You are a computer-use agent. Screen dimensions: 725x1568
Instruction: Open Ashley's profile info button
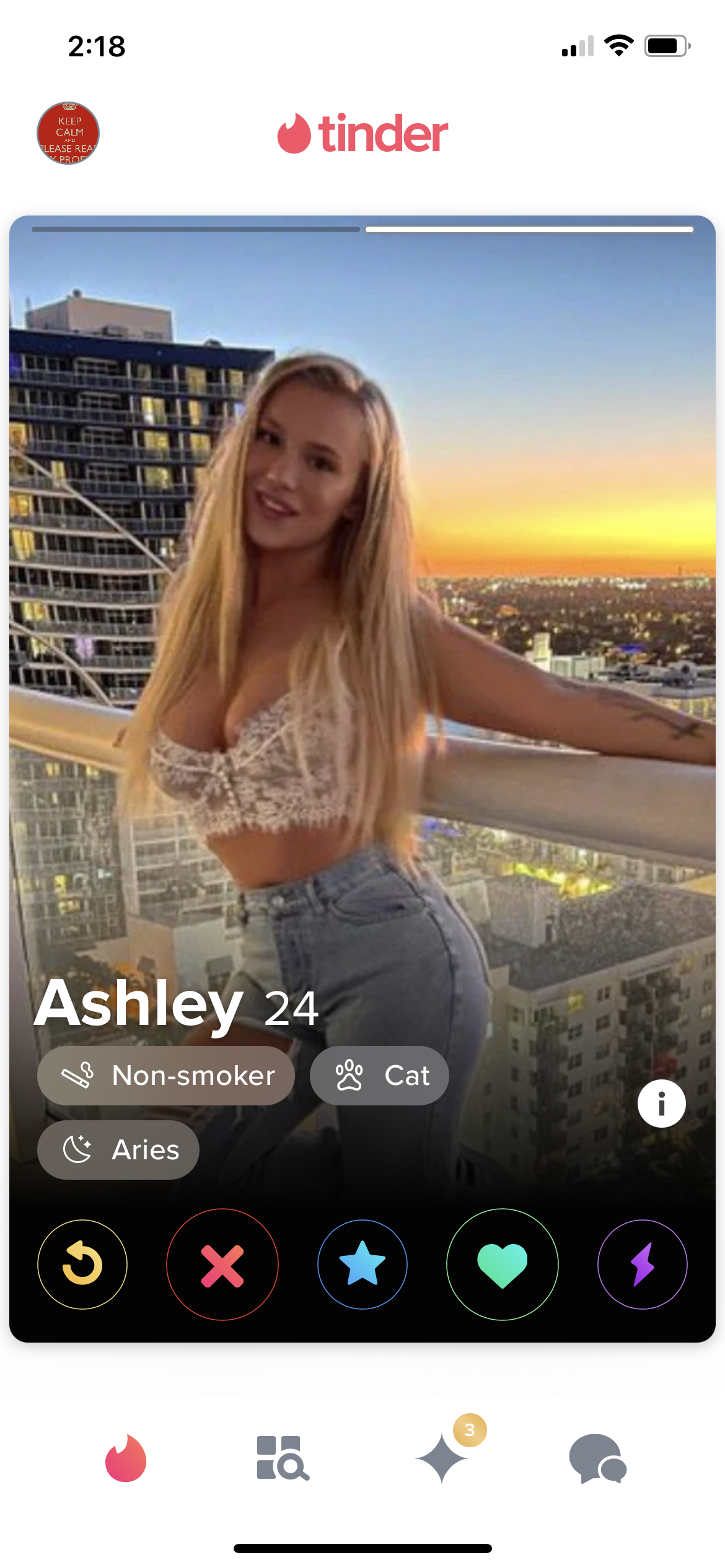(661, 1103)
